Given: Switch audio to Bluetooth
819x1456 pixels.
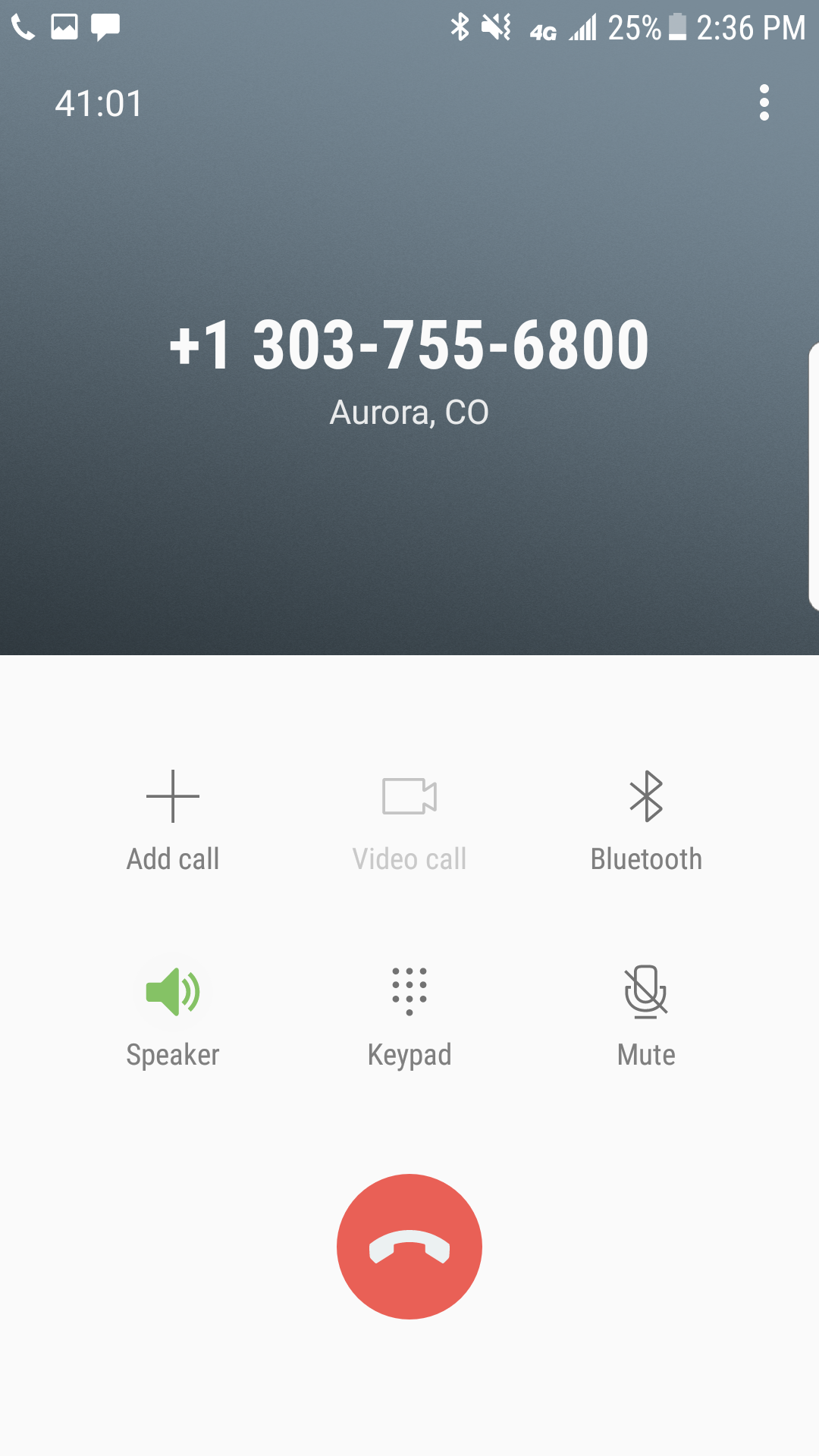Looking at the screenshot, I should pos(646,820).
